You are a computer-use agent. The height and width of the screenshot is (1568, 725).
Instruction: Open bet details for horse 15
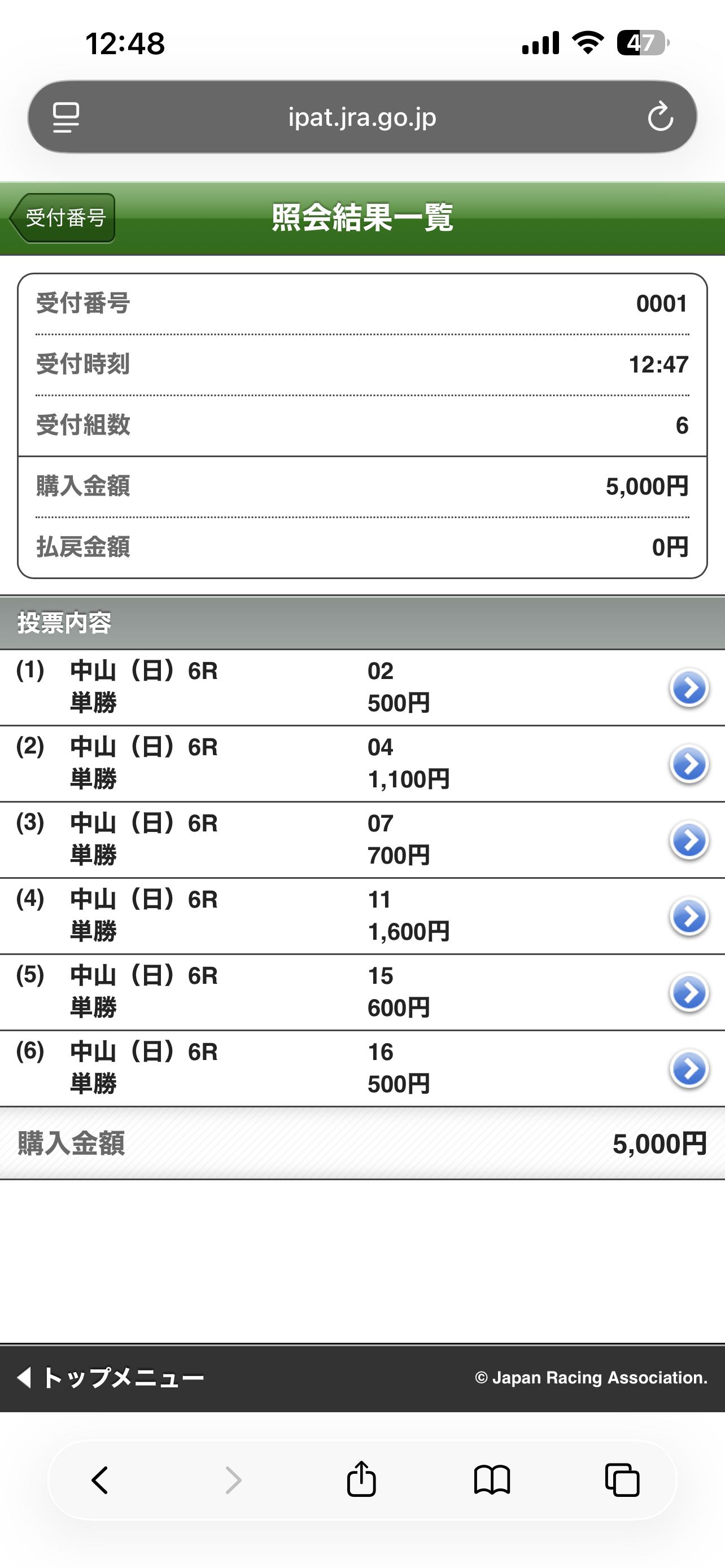[688, 993]
